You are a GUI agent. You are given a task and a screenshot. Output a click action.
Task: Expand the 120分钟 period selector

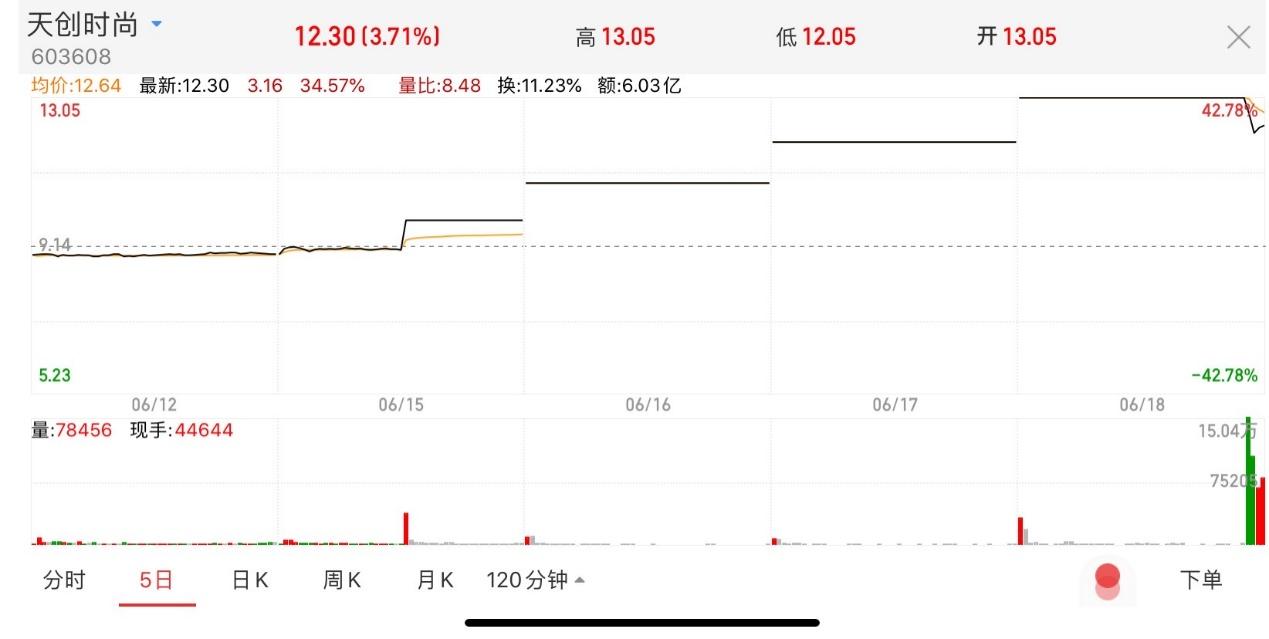[x=535, y=580]
